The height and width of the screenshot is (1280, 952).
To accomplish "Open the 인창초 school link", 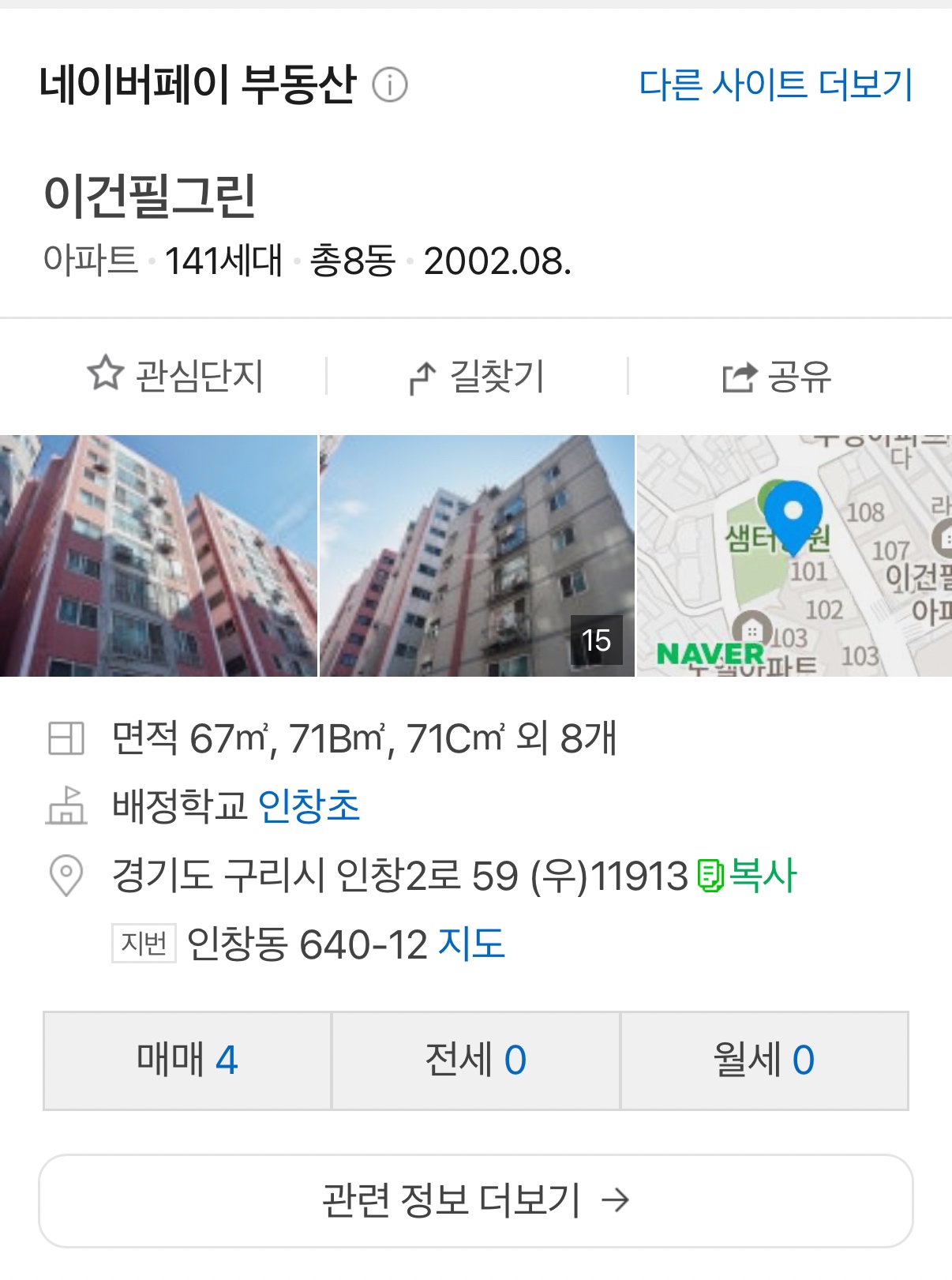I will click(309, 806).
